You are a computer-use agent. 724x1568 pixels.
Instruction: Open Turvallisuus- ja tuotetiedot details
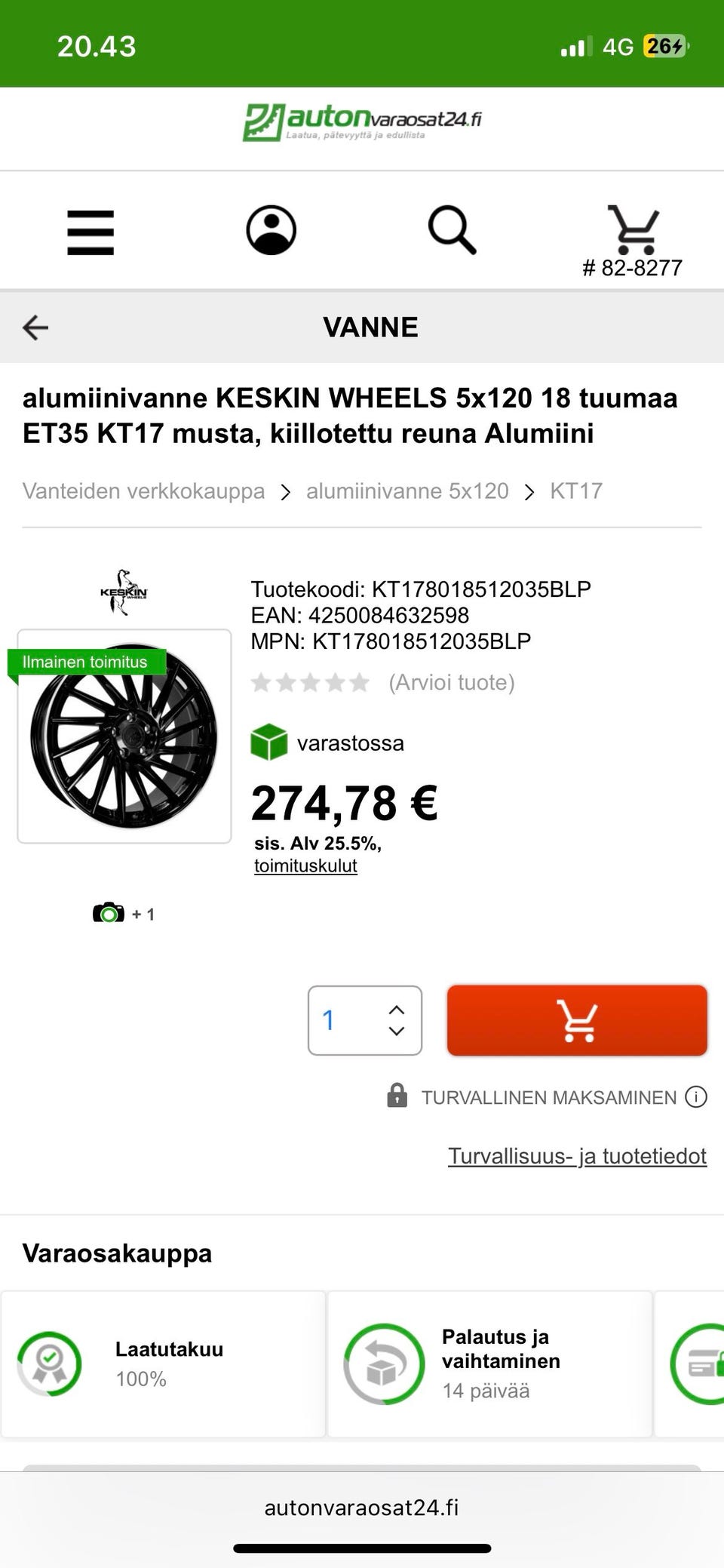(577, 1155)
